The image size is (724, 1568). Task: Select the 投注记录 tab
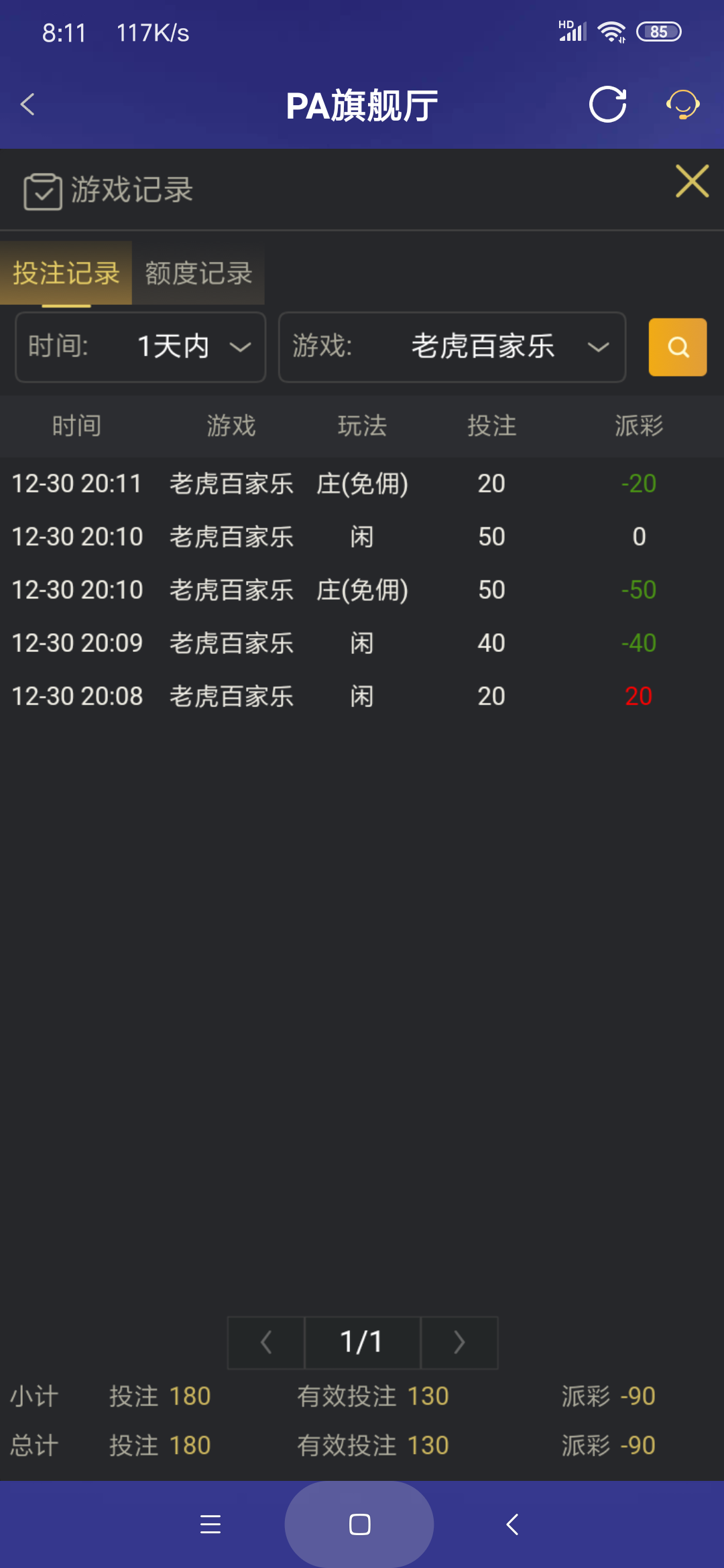[x=66, y=273]
